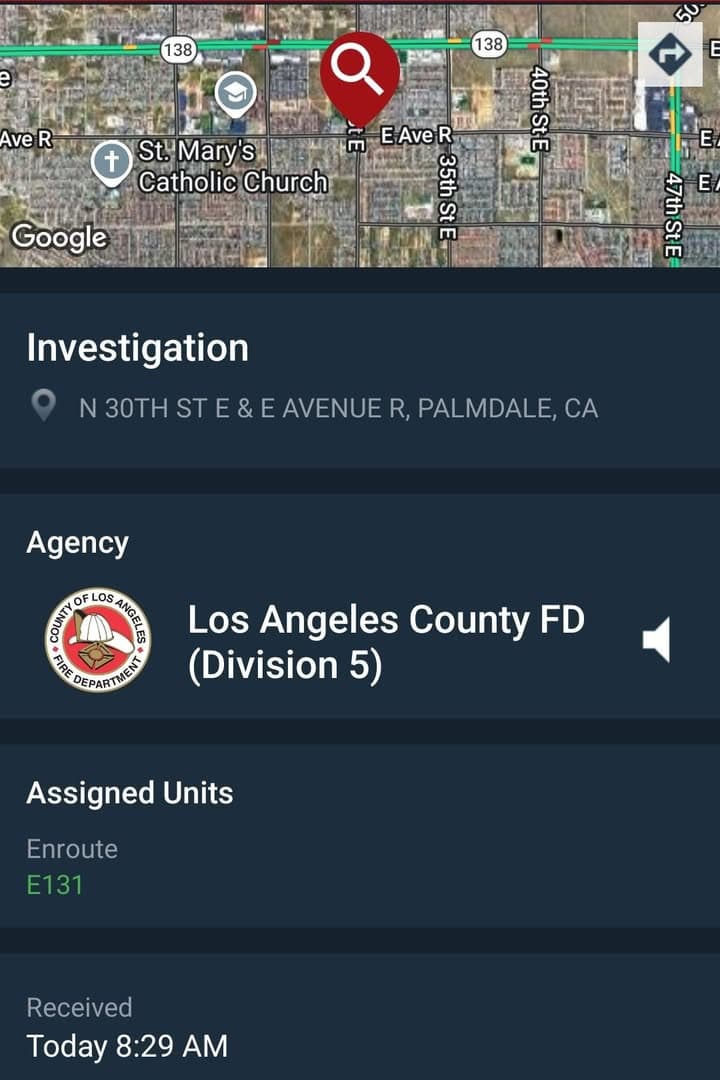This screenshot has height=1080, width=720.
Task: Select the church marker near St. Mary's
Action: [x=110, y=160]
